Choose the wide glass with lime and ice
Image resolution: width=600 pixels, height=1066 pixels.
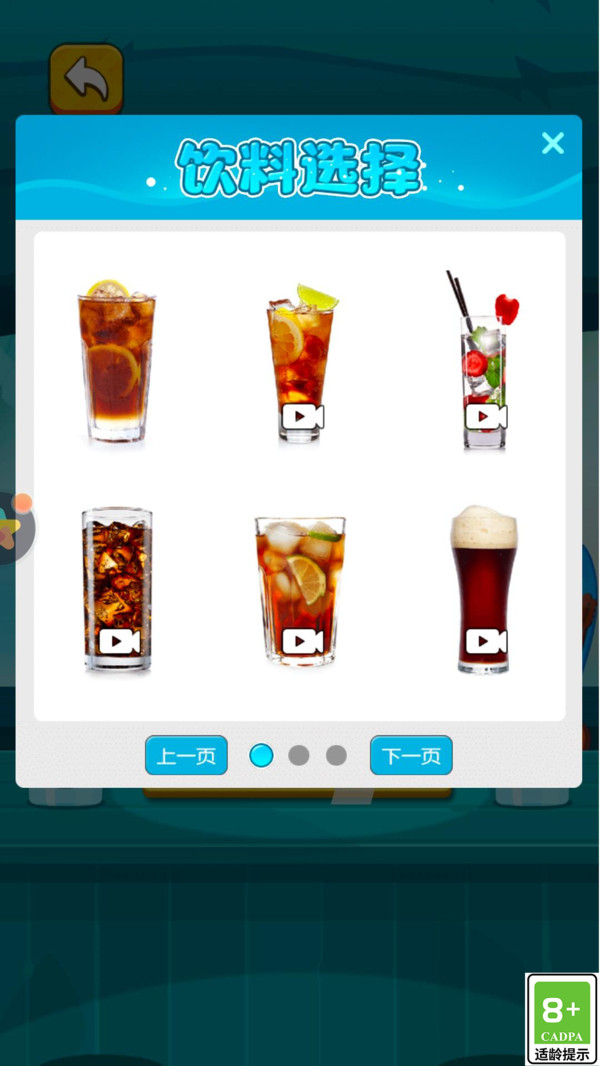300,591
